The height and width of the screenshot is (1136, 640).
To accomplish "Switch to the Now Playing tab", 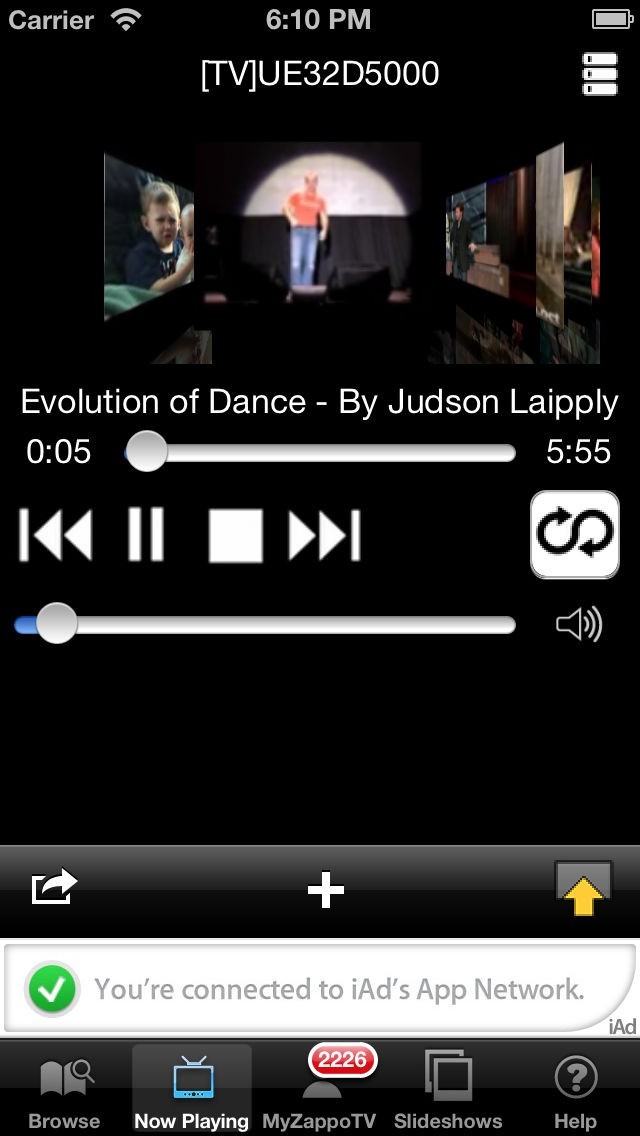I will [x=192, y=1090].
